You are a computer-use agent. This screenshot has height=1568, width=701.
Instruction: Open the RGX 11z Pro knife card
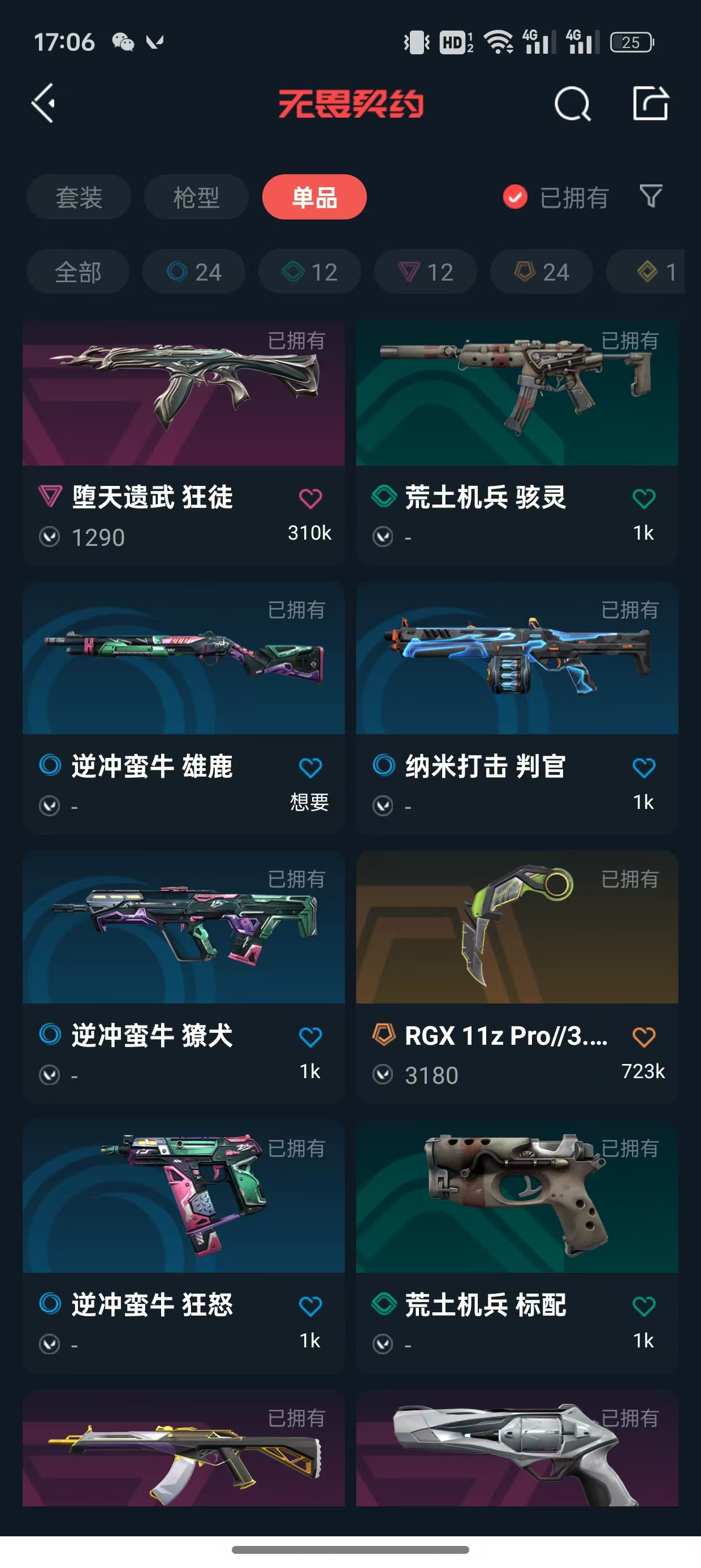[x=517, y=977]
